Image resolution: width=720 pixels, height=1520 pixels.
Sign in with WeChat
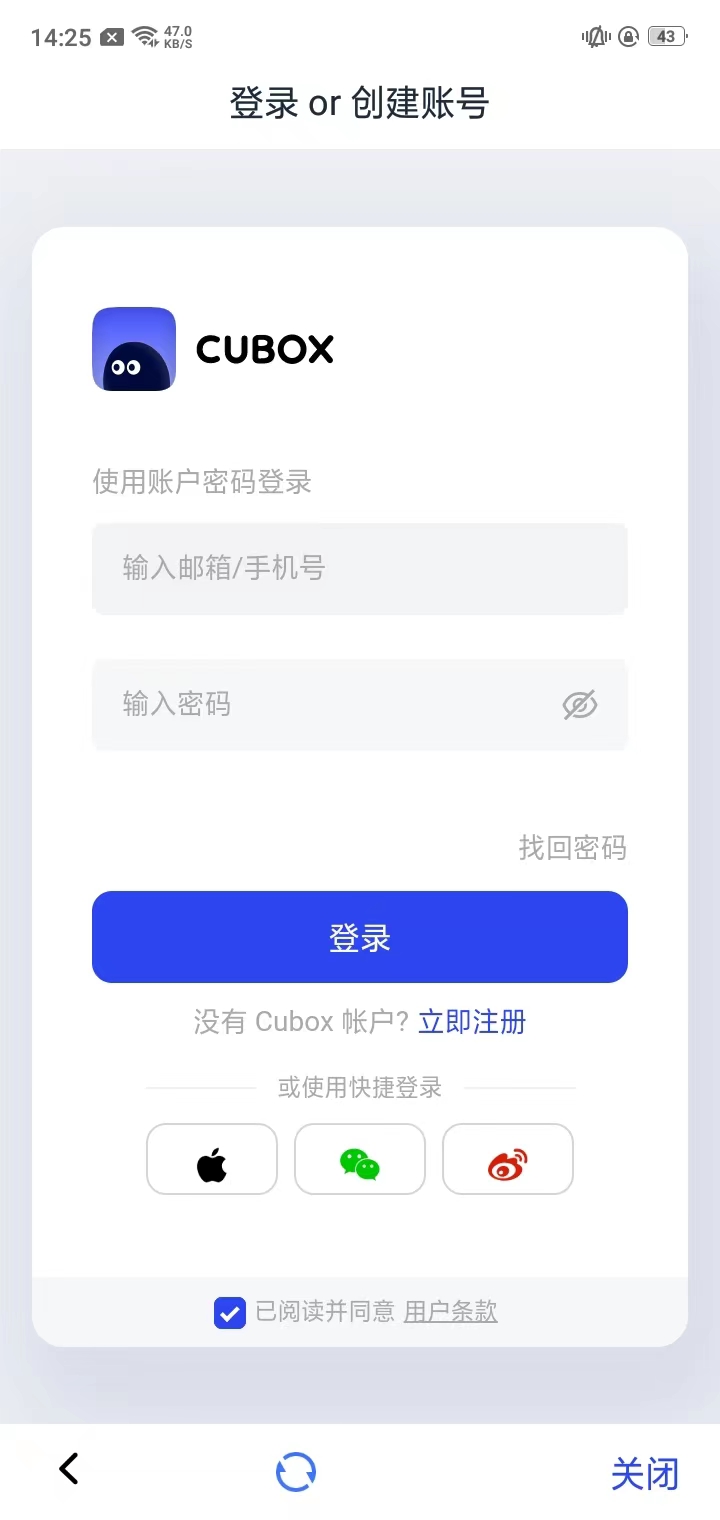tap(360, 1159)
